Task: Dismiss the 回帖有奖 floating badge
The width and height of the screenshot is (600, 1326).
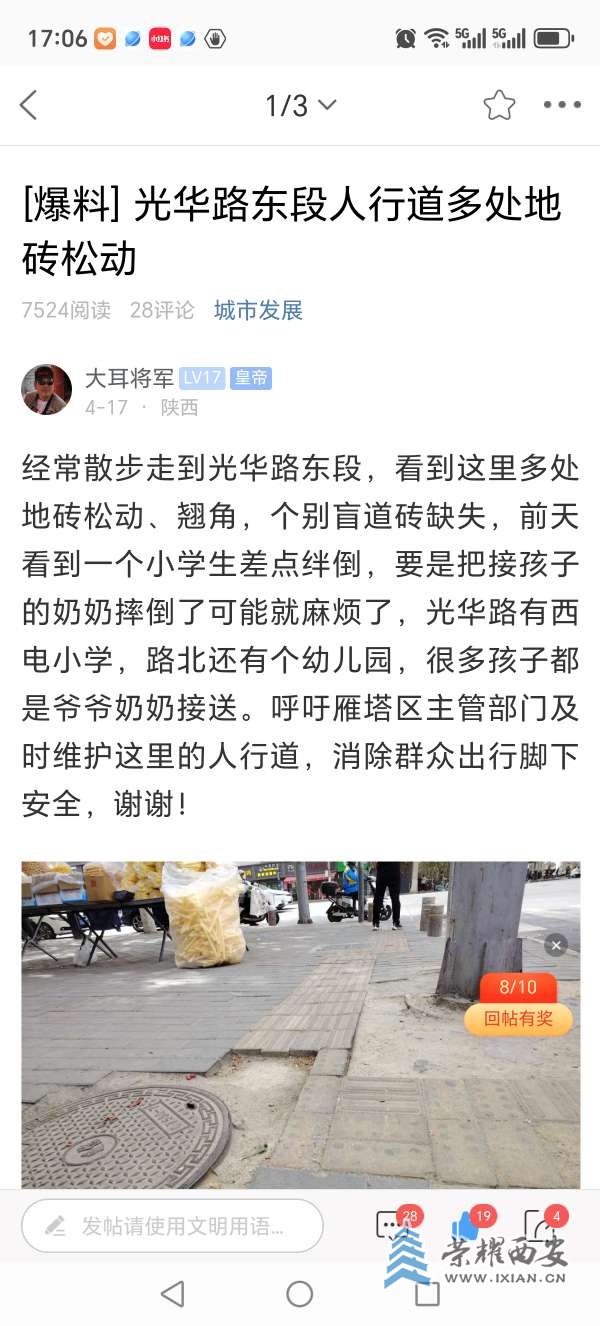Action: (556, 944)
